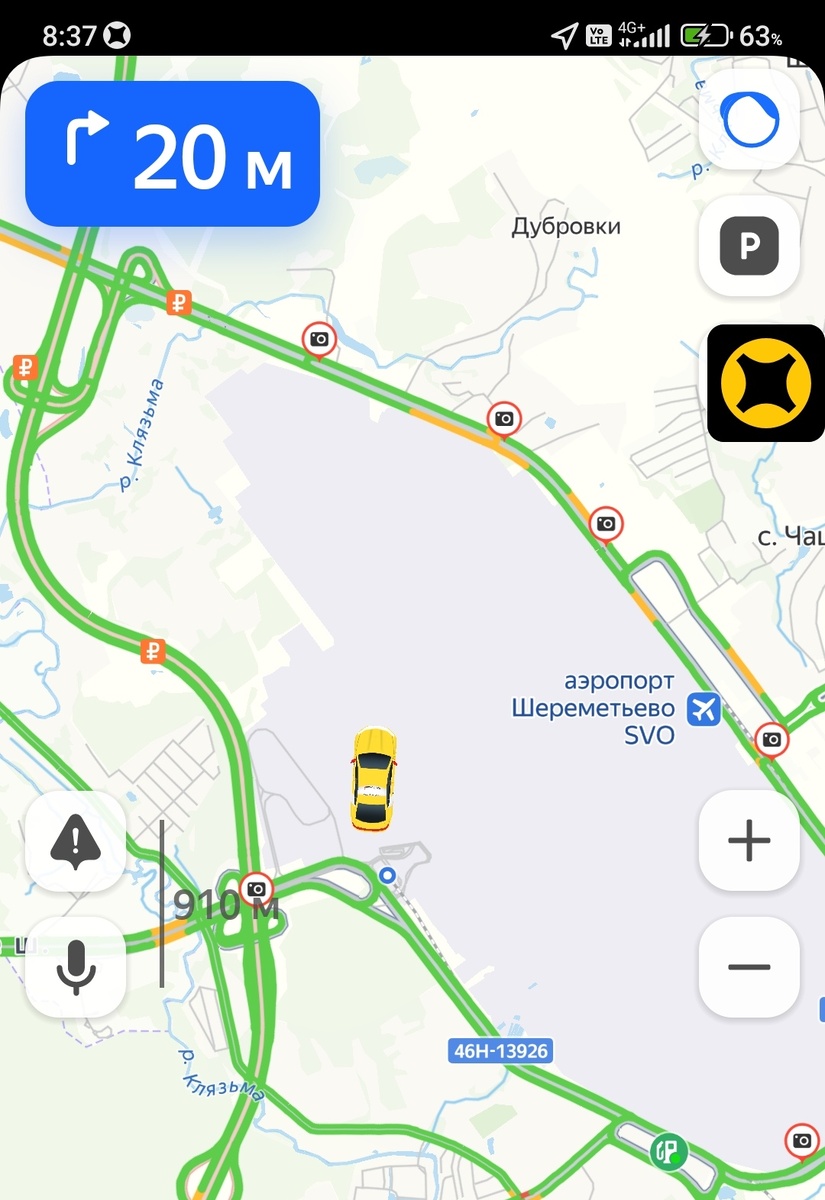Report a road event with warning icon

coord(75,841)
